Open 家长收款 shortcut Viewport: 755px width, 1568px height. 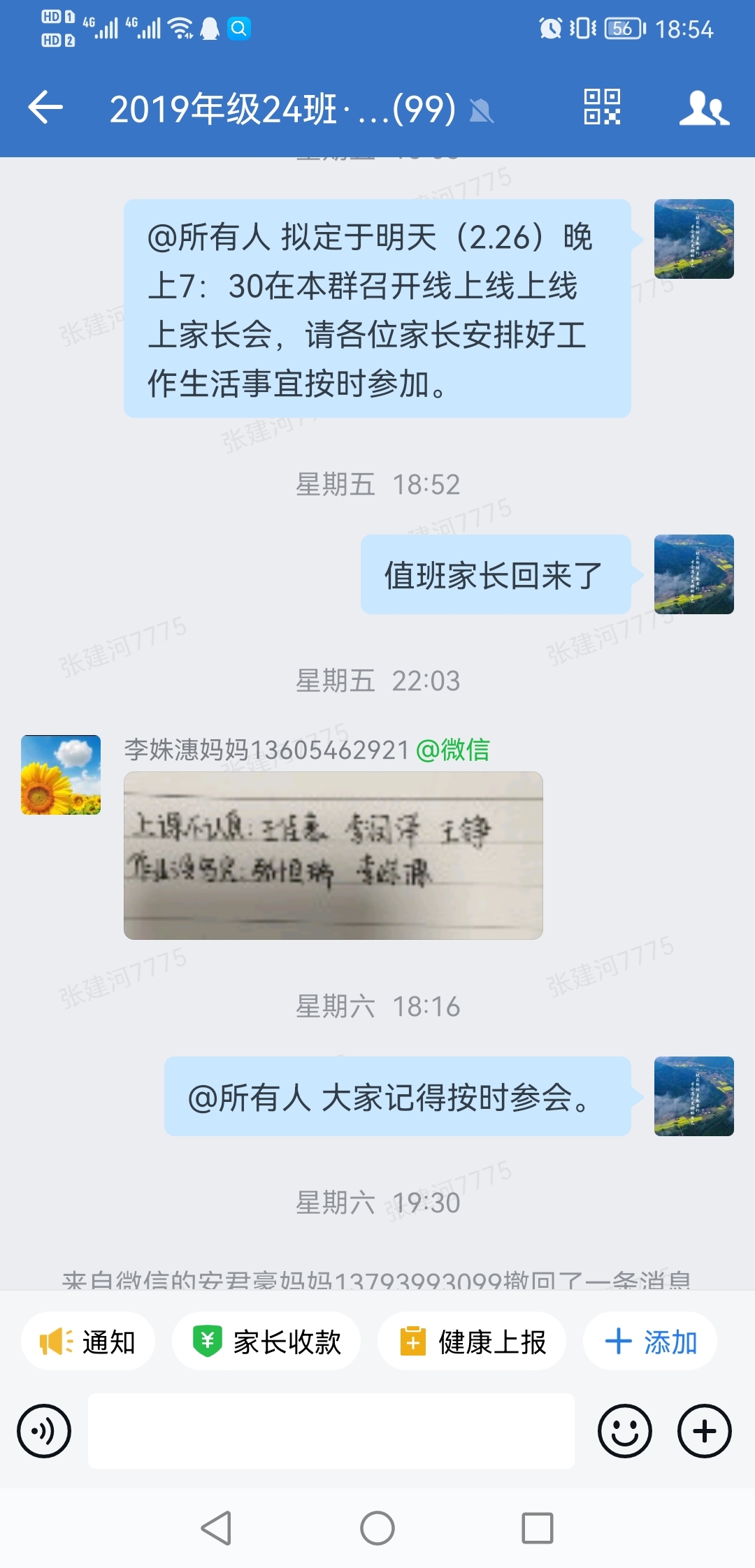pos(266,1342)
